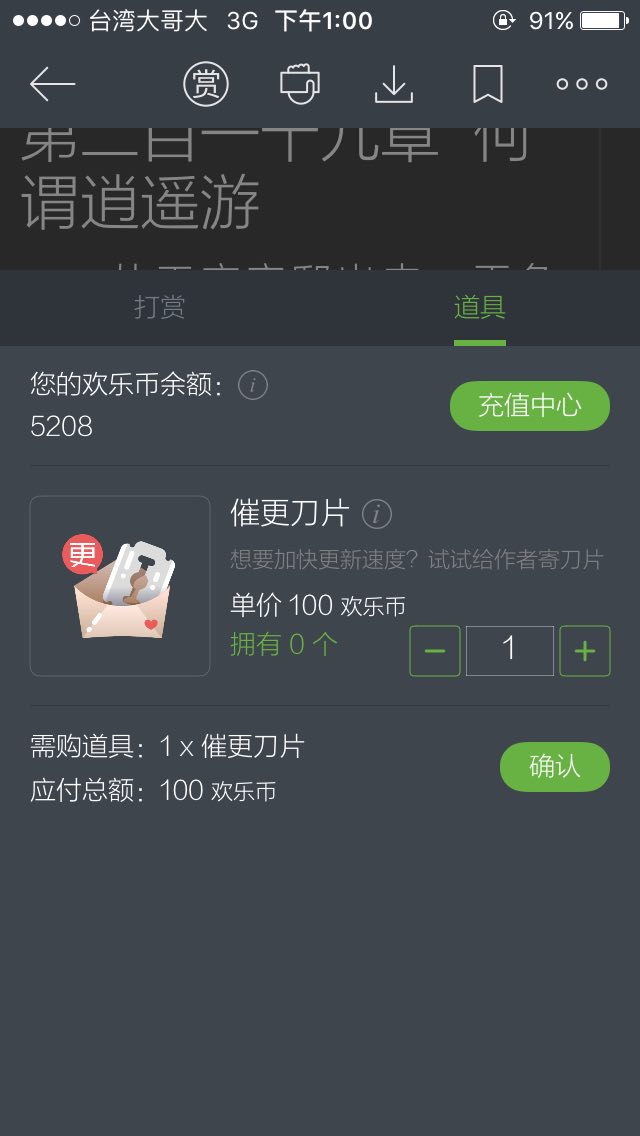
Task: Open the 赏 reward icon
Action: pyautogui.click(x=206, y=85)
